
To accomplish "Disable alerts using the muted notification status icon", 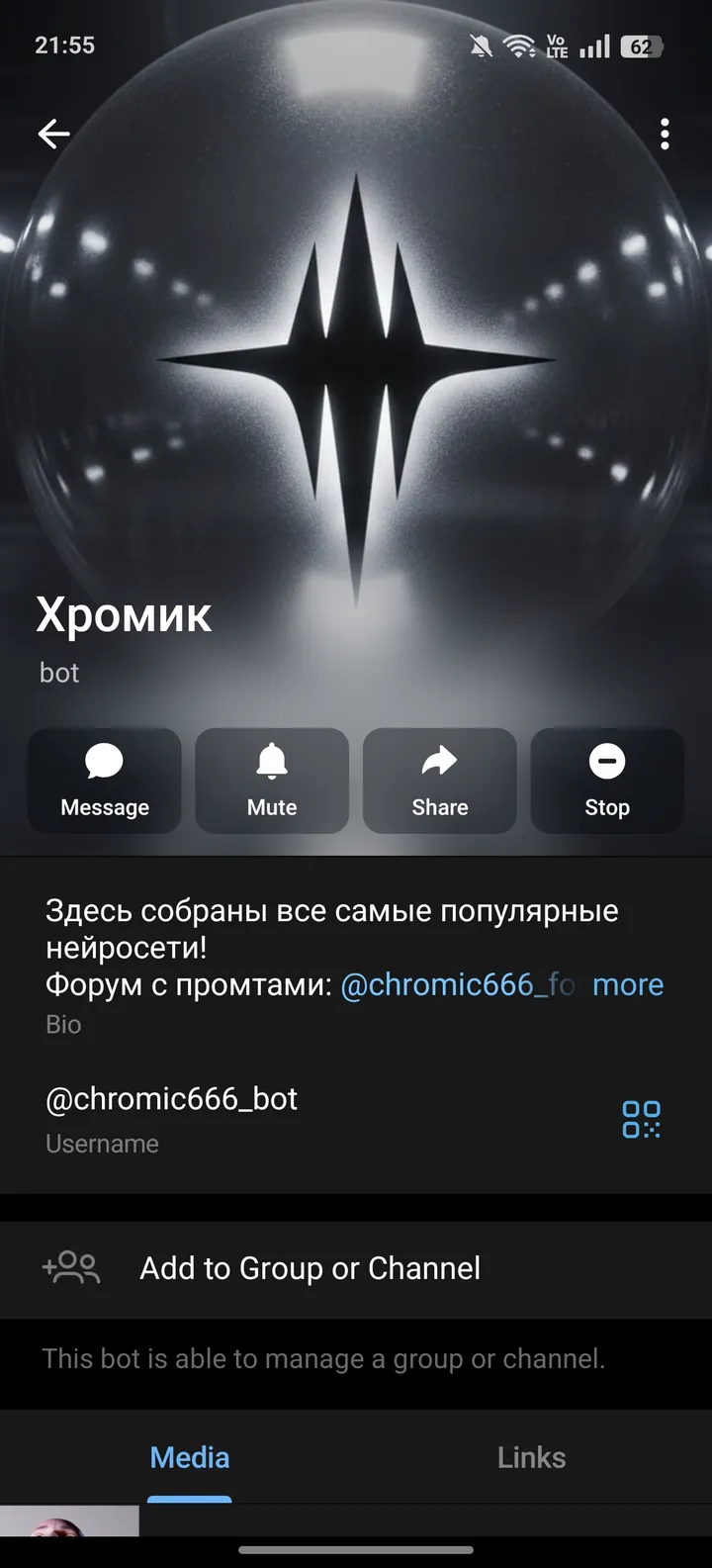I will pyautogui.click(x=482, y=45).
